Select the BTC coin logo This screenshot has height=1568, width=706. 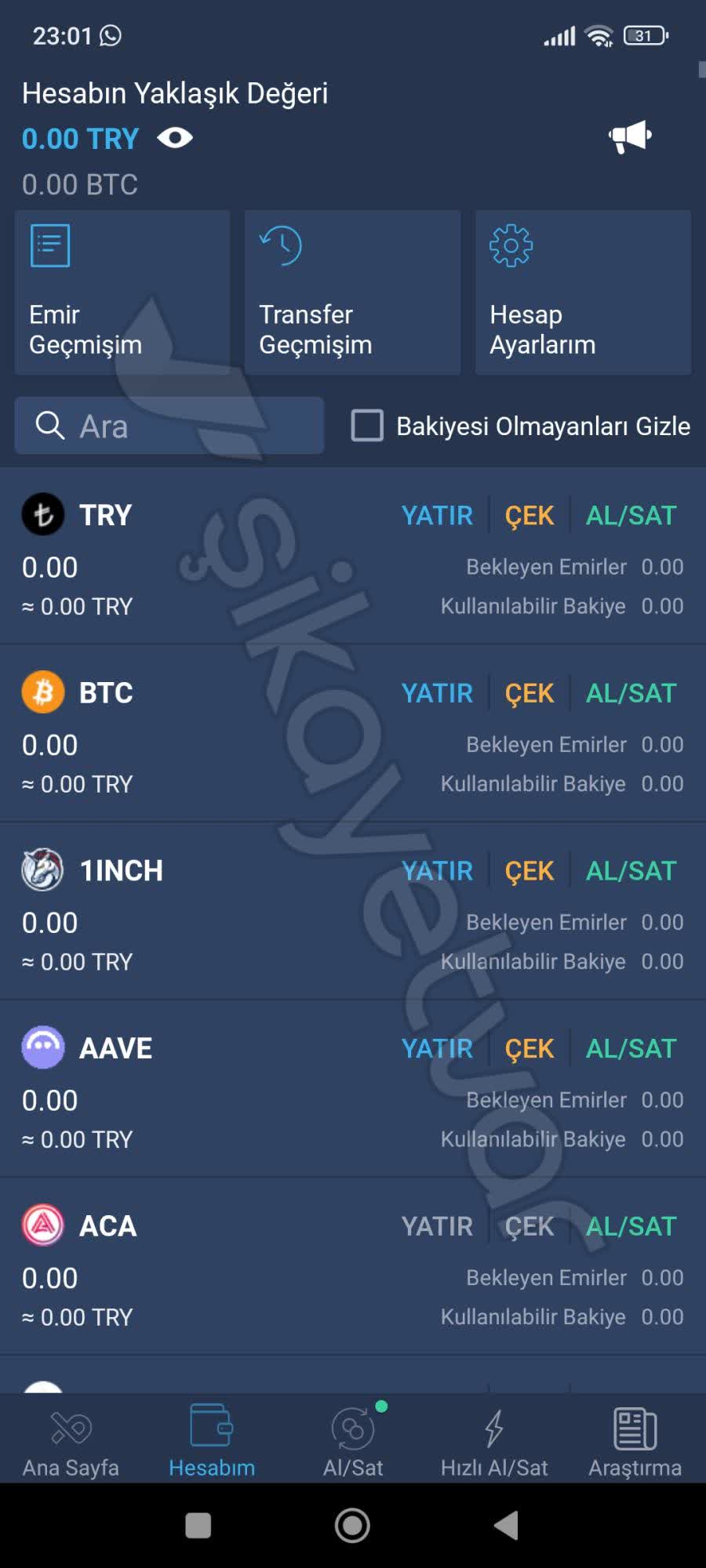pos(42,692)
